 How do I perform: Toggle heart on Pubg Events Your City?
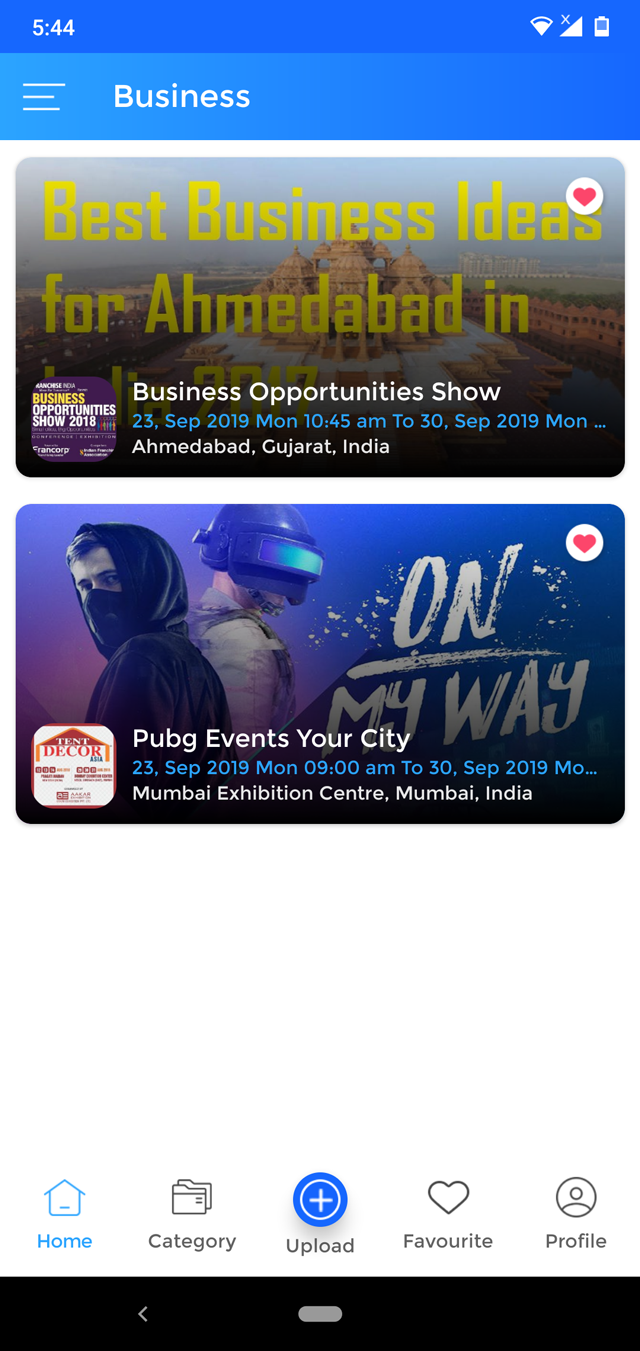584,543
